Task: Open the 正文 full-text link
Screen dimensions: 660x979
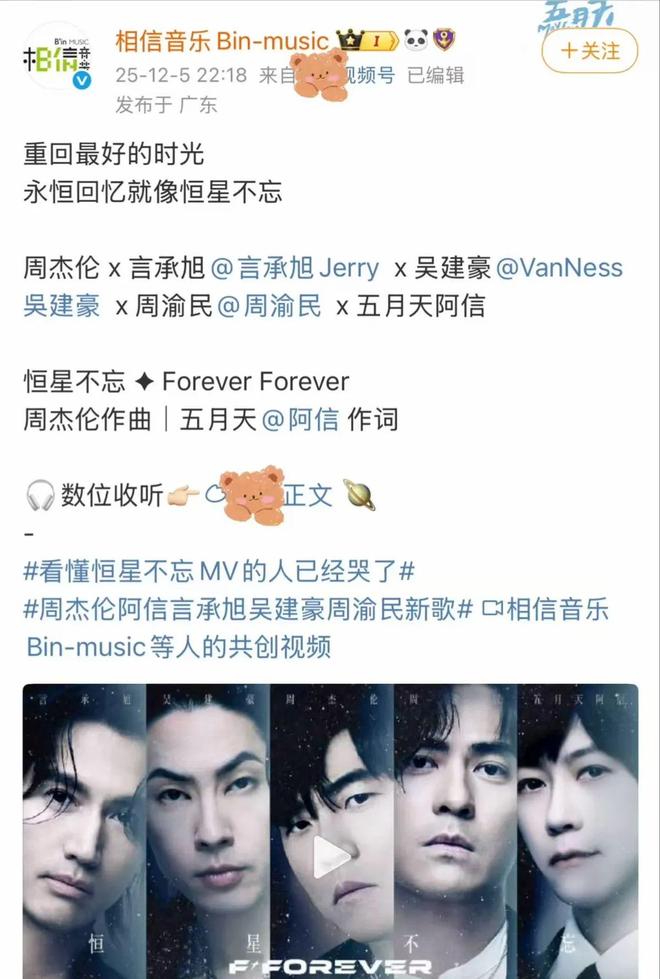Action: (x=308, y=495)
